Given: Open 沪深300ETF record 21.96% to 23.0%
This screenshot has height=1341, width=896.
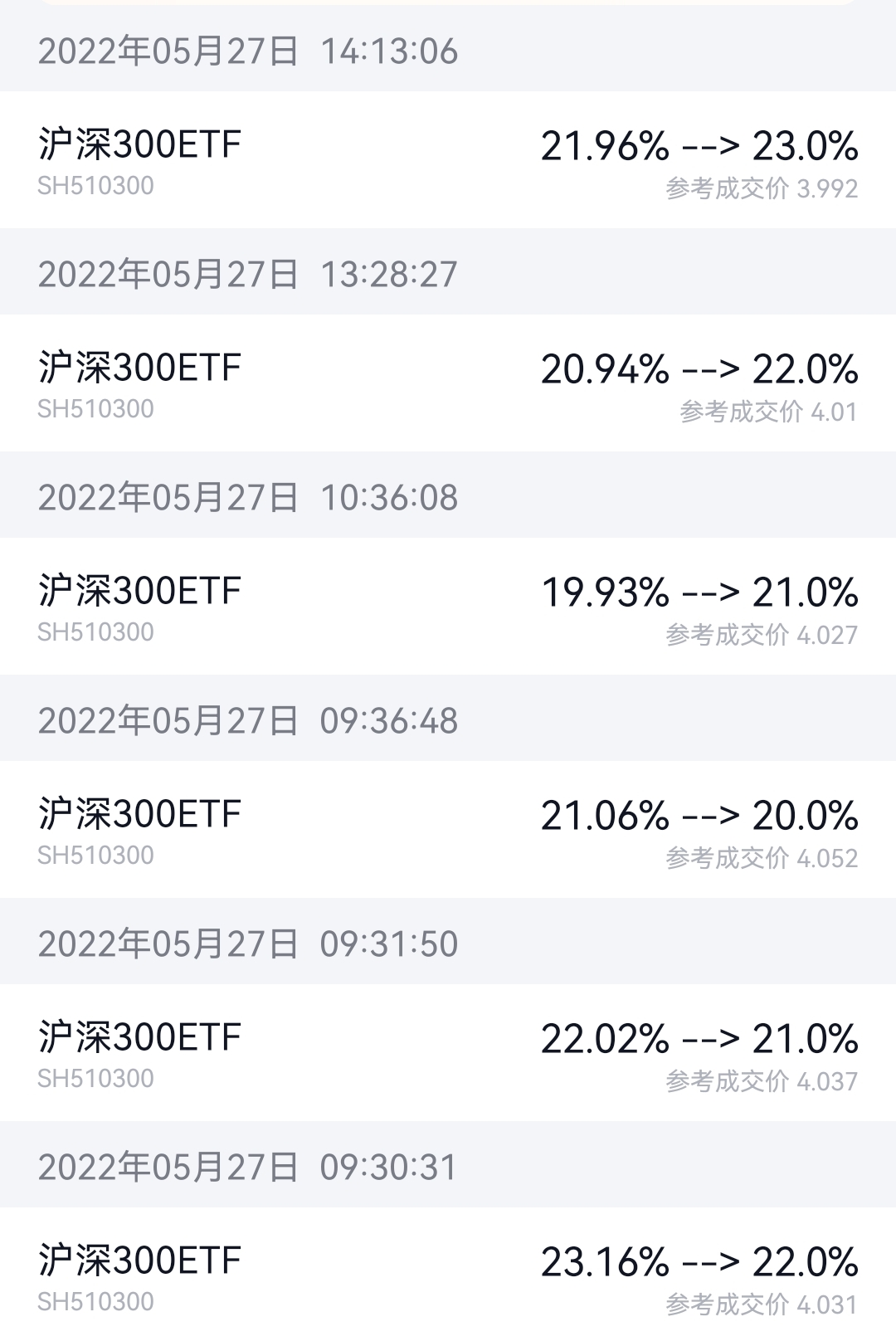Looking at the screenshot, I should pos(448,160).
